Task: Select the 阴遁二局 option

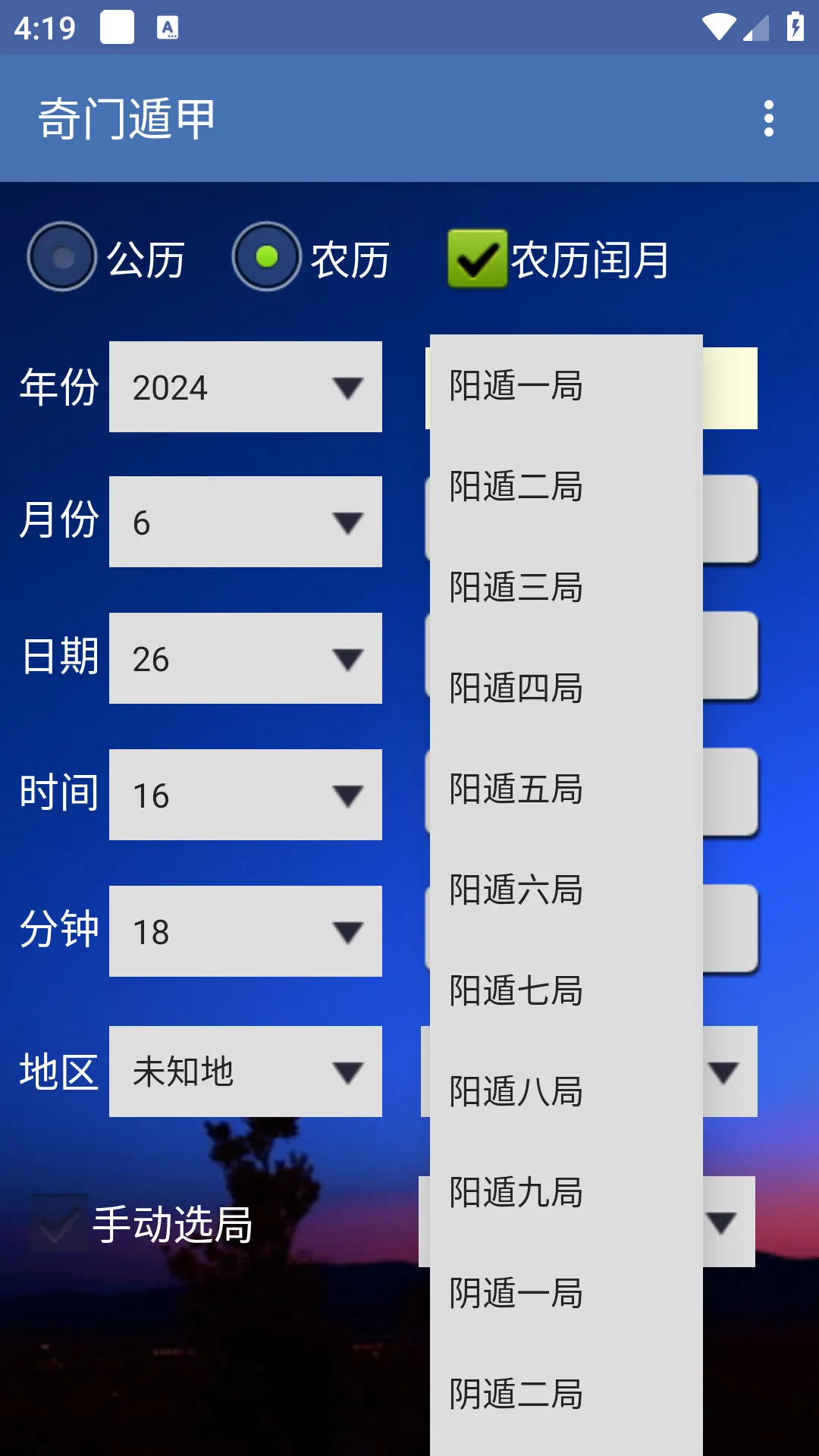Action: click(566, 1394)
